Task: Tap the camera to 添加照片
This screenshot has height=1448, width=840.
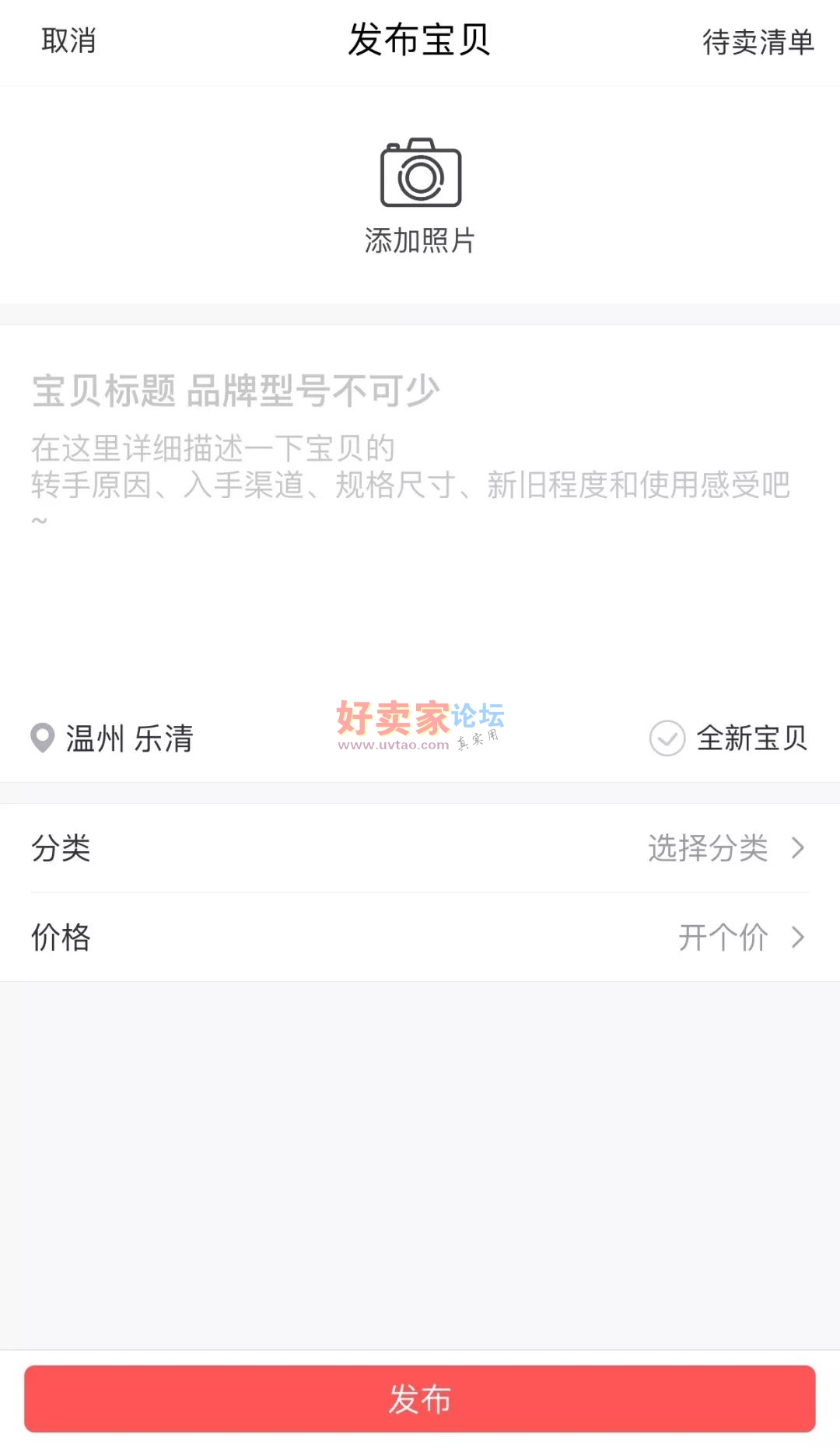Action: click(x=420, y=195)
